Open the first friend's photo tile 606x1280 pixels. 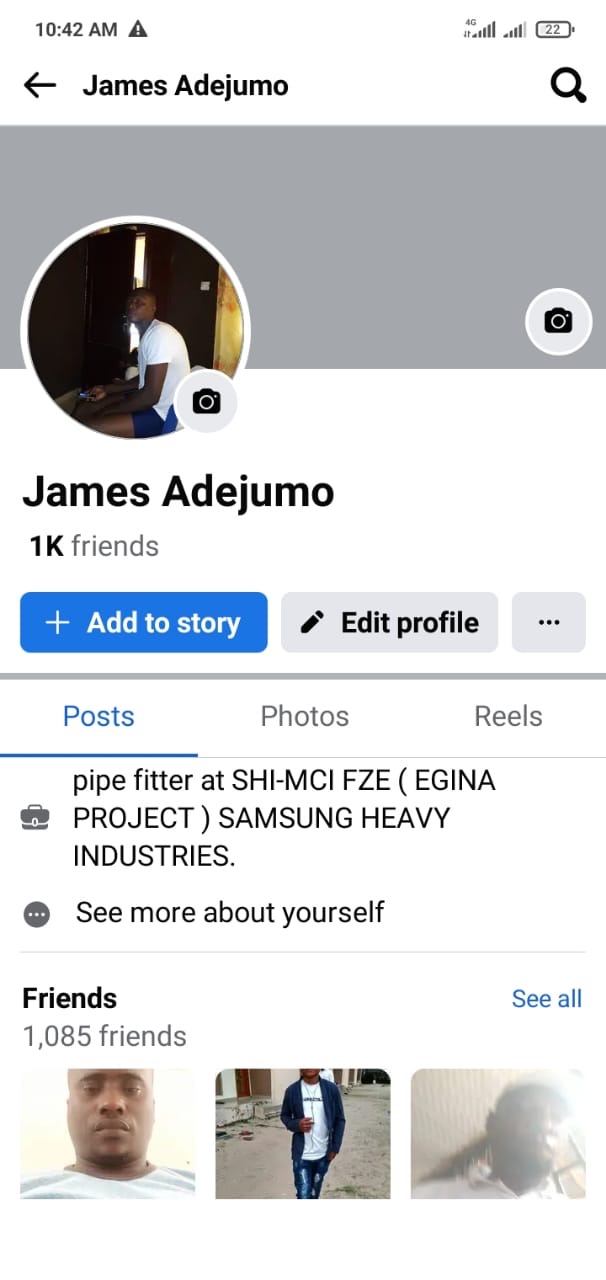(108, 1133)
